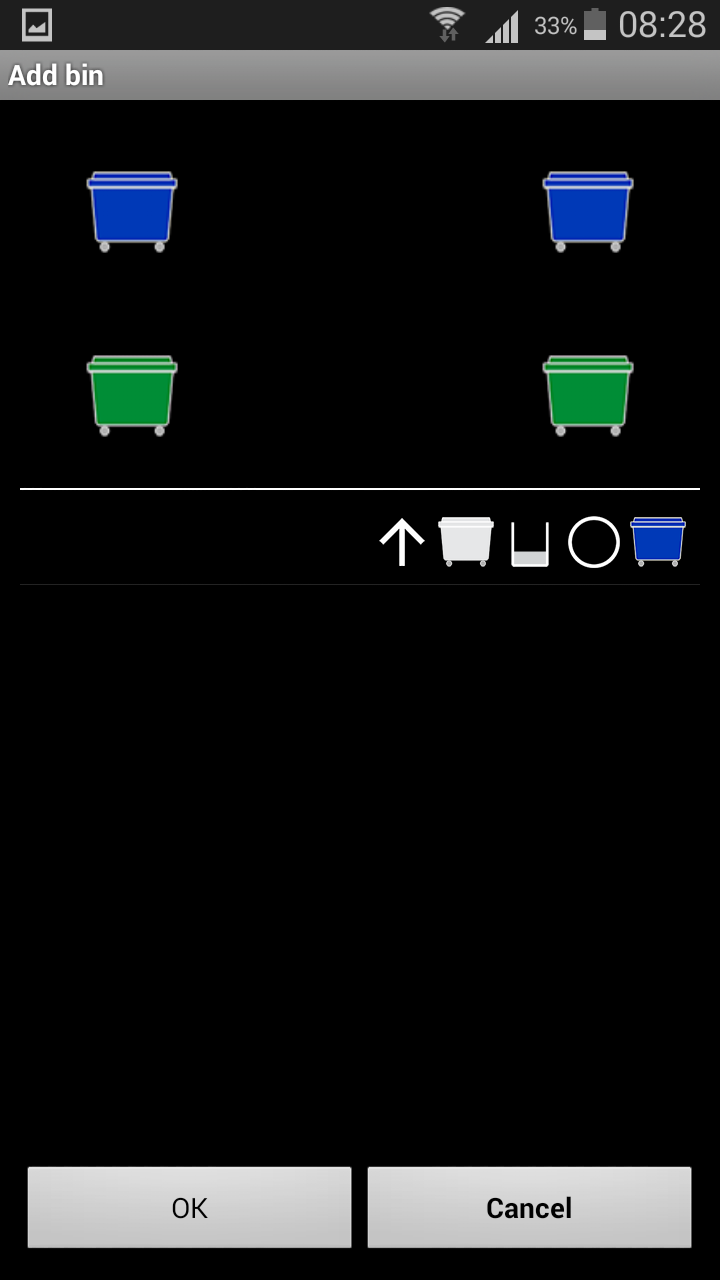Cancel adding the bin
Image resolution: width=720 pixels, height=1280 pixels.
529,1207
